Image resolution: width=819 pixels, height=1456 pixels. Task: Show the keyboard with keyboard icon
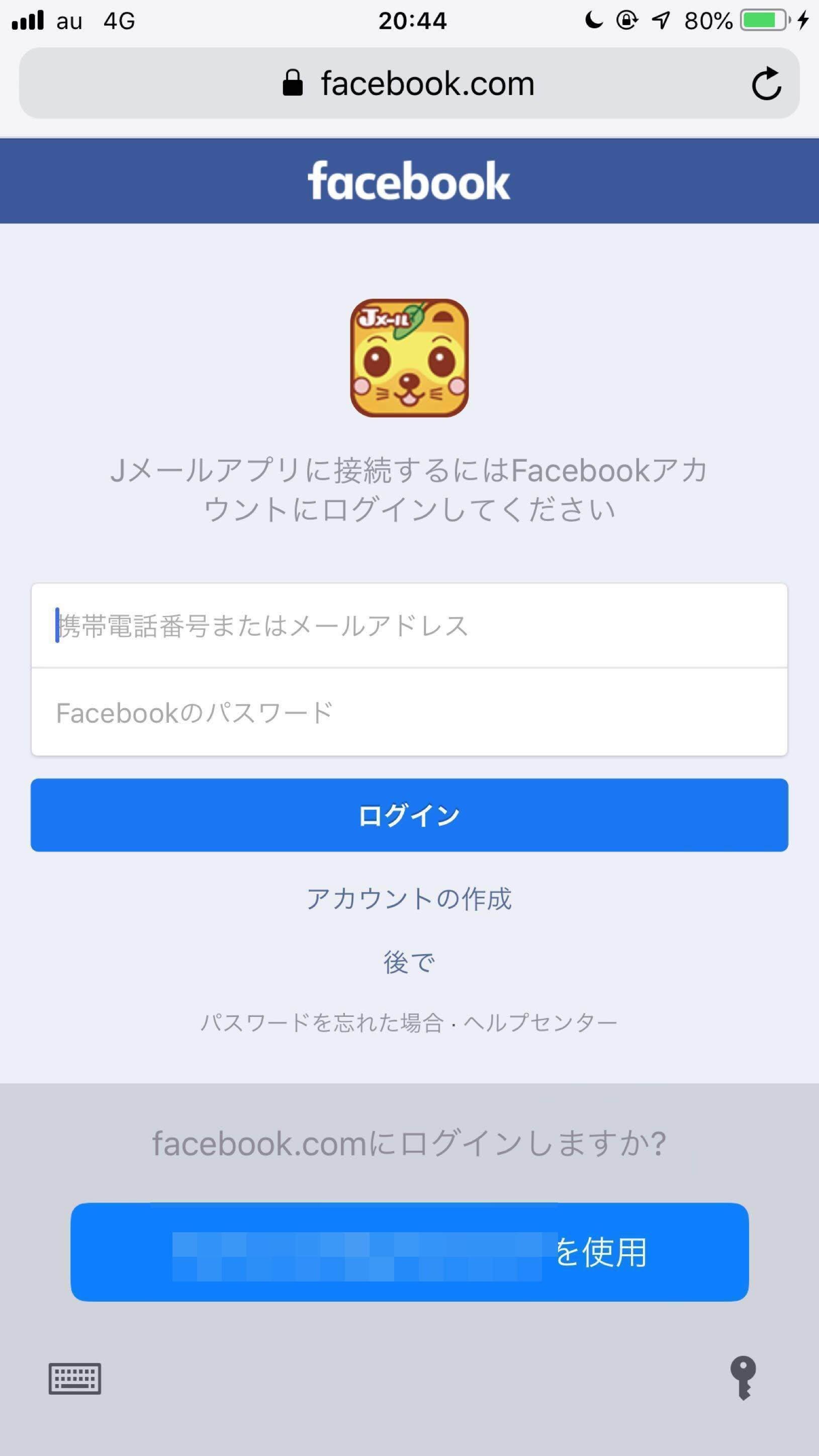(74, 1379)
